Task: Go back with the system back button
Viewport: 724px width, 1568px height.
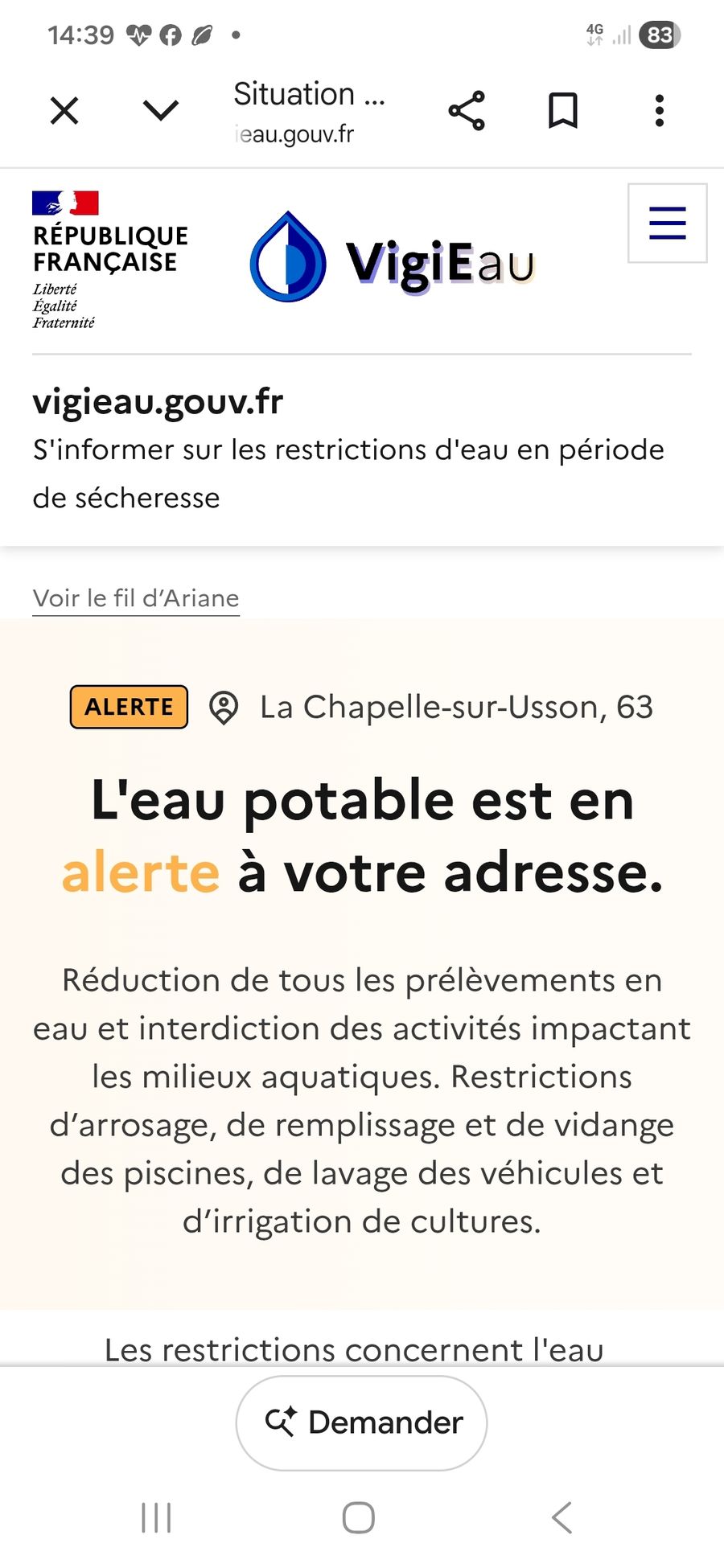Action: [562, 1517]
